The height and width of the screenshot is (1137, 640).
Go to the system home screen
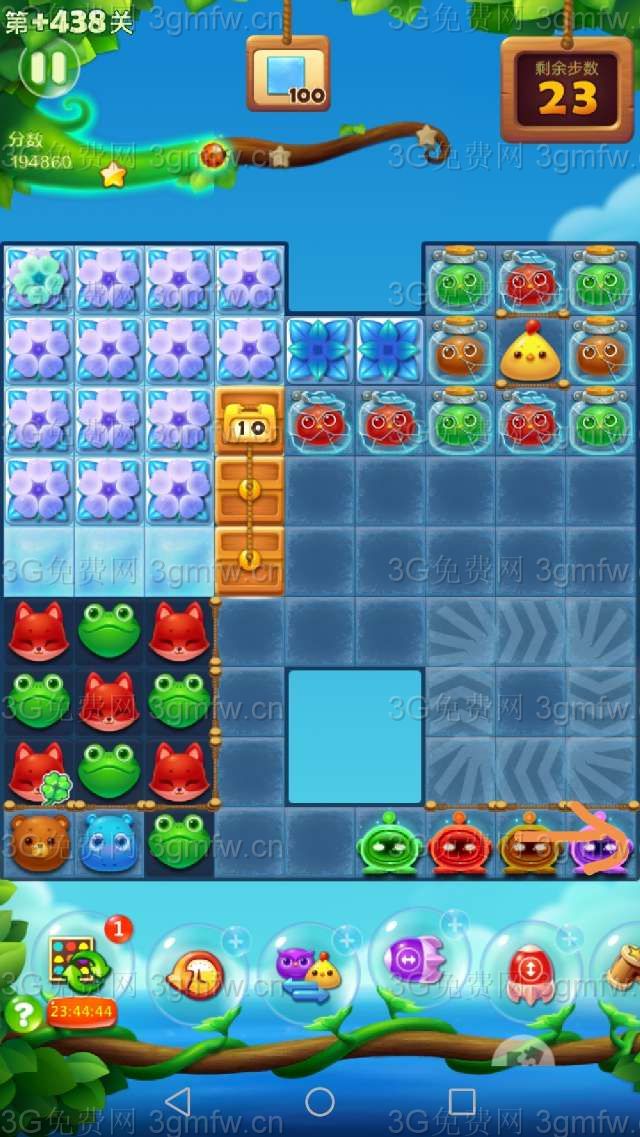pyautogui.click(x=320, y=1102)
